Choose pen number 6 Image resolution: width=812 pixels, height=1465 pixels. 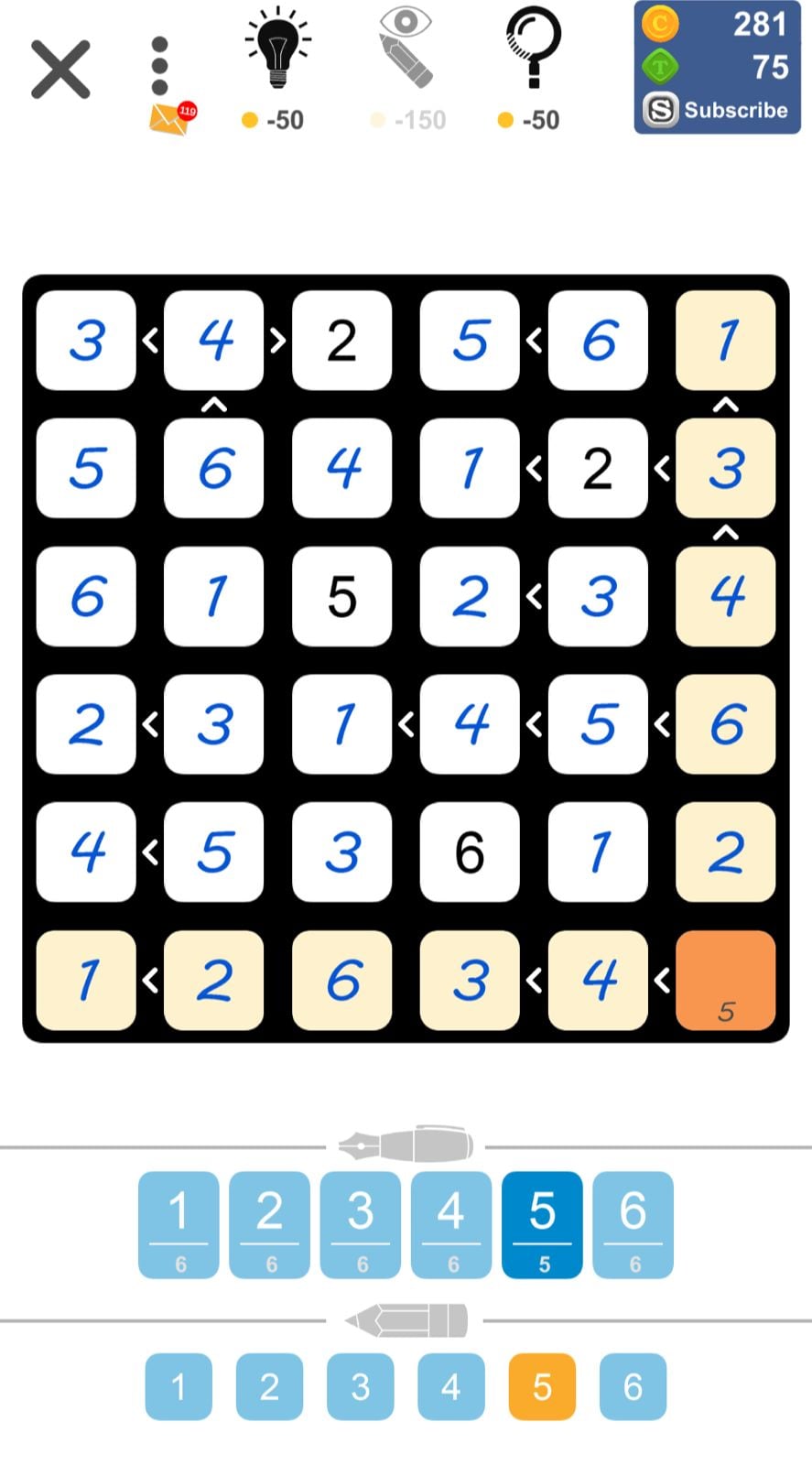[633, 1224]
